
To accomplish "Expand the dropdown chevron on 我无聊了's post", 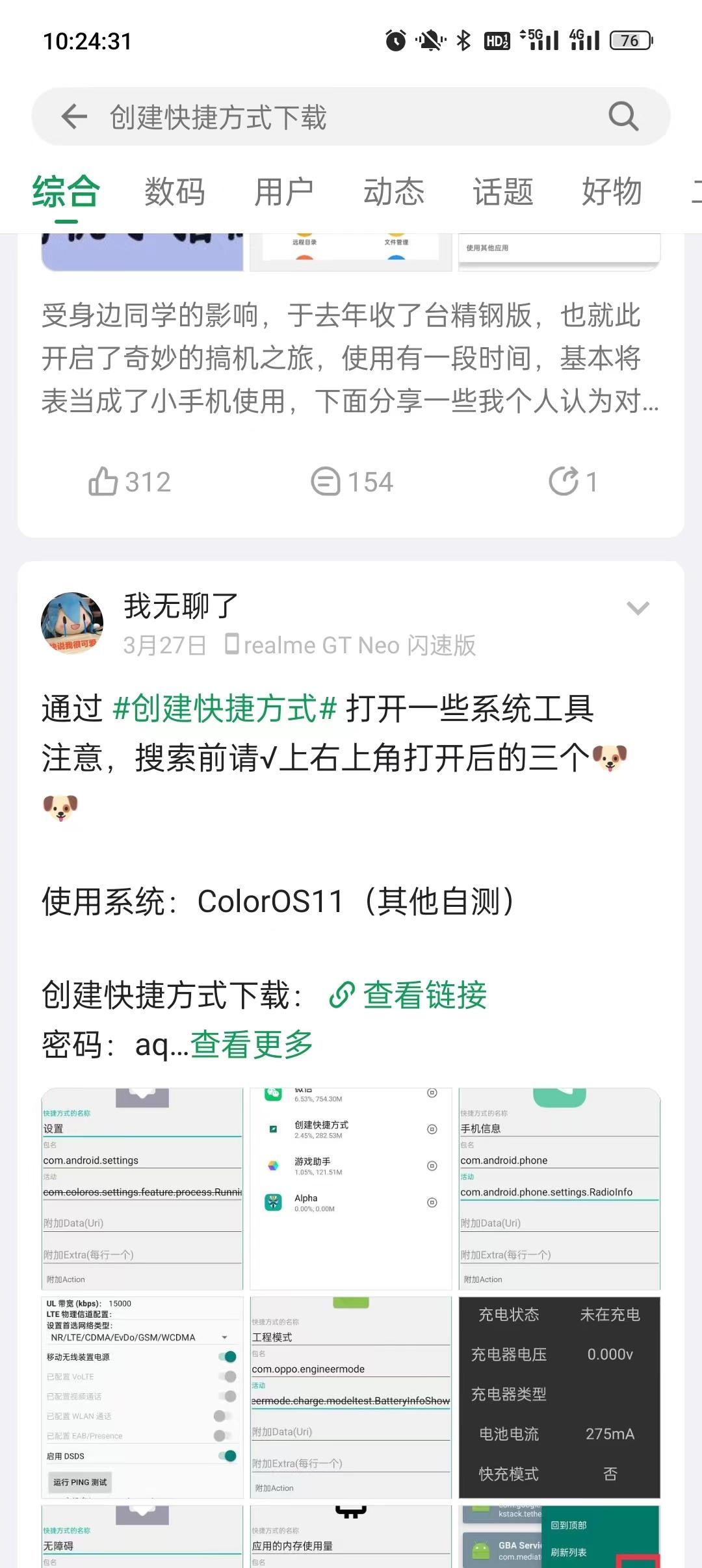I will [x=638, y=608].
